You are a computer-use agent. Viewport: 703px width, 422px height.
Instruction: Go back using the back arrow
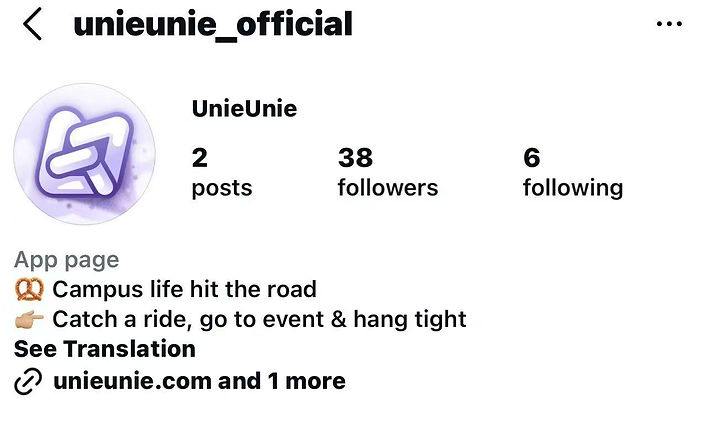32,24
